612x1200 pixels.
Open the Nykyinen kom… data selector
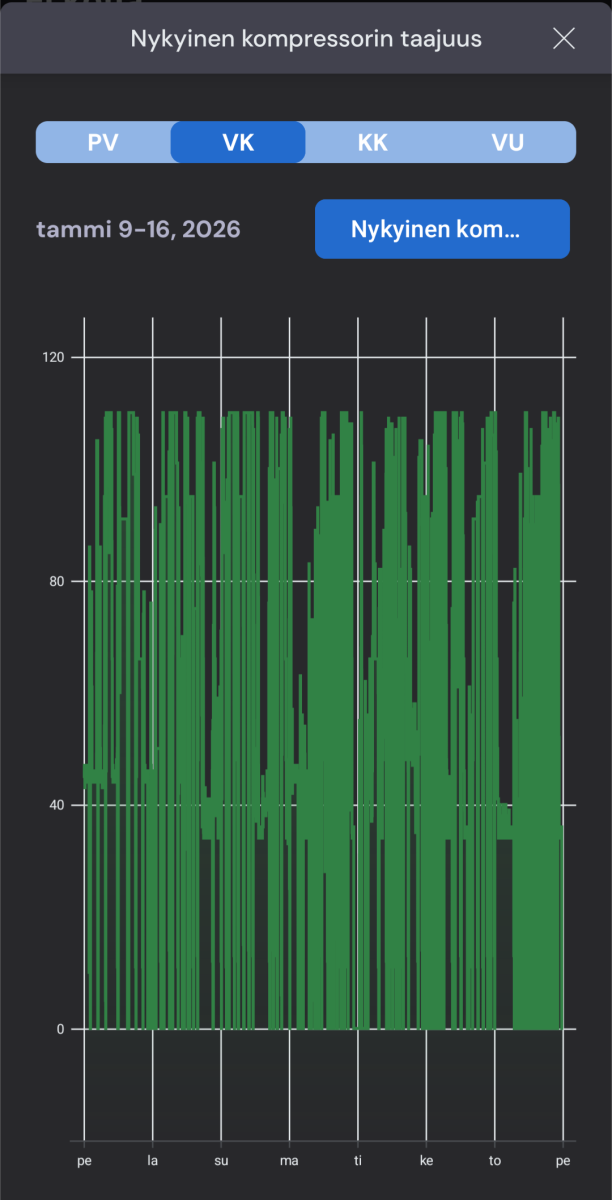(442, 229)
